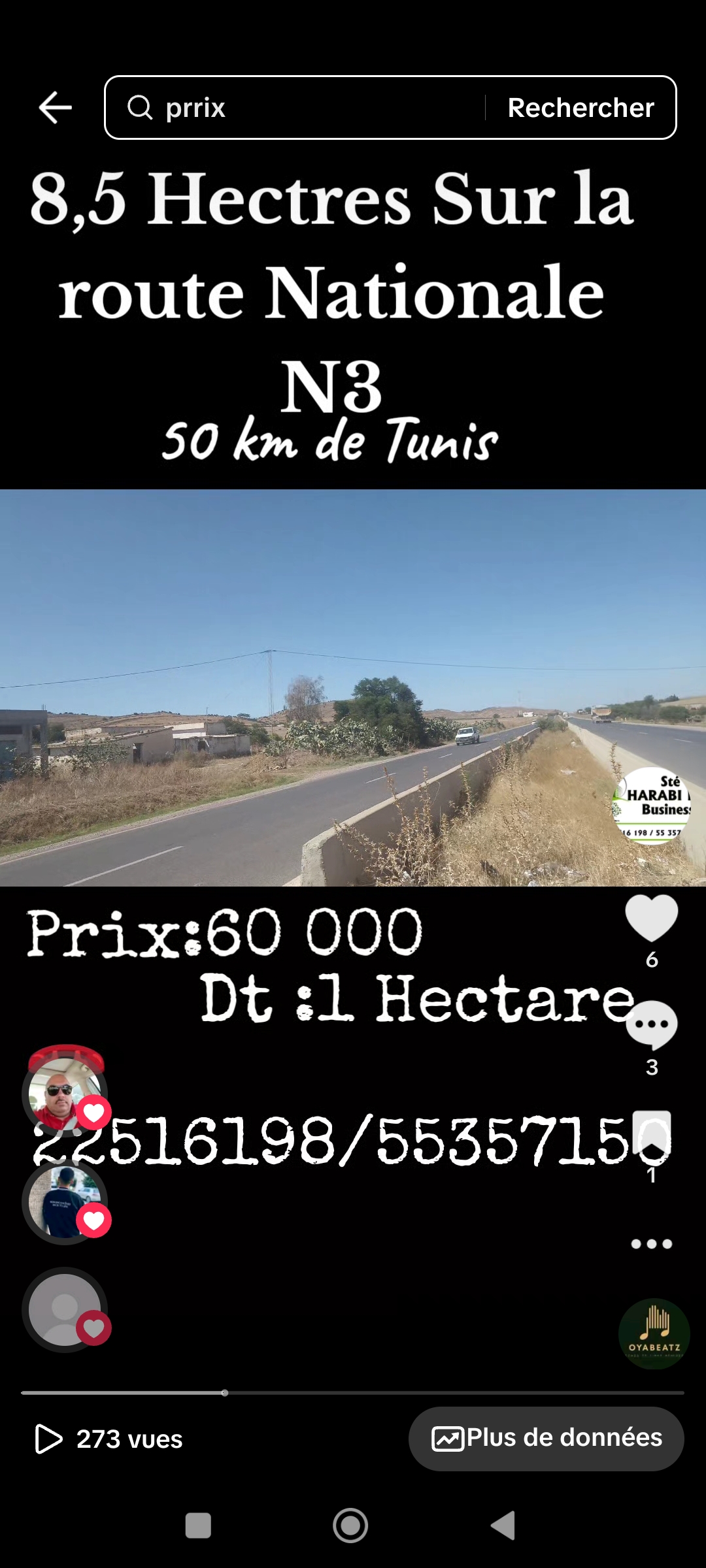Go back with the arrow icon
706x1568 pixels.
coord(56,108)
